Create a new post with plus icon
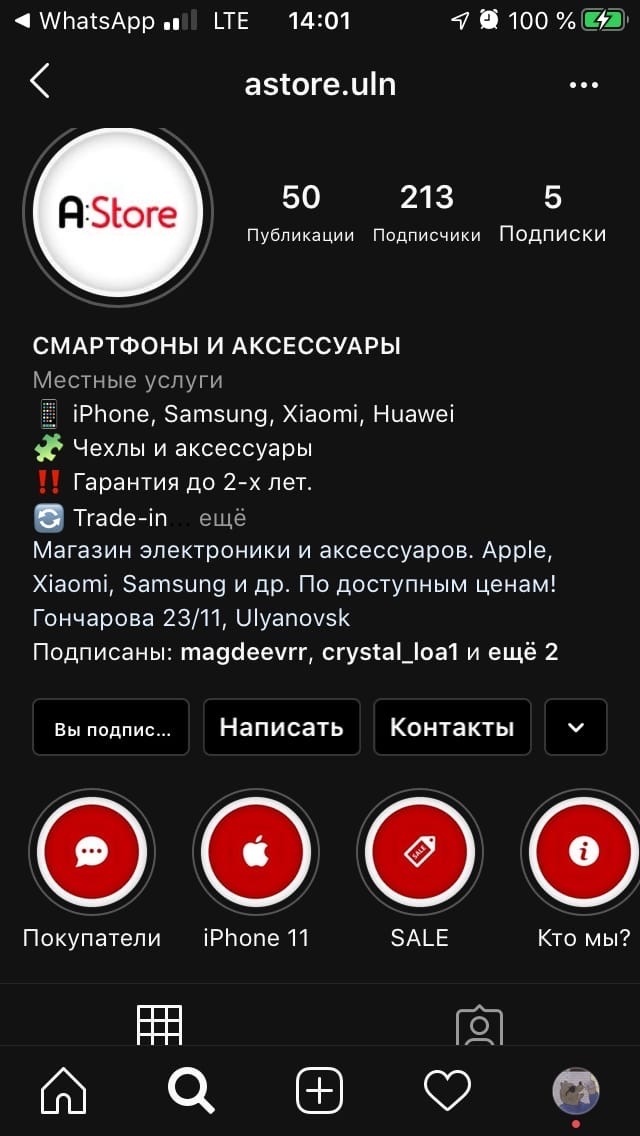 (x=320, y=1090)
